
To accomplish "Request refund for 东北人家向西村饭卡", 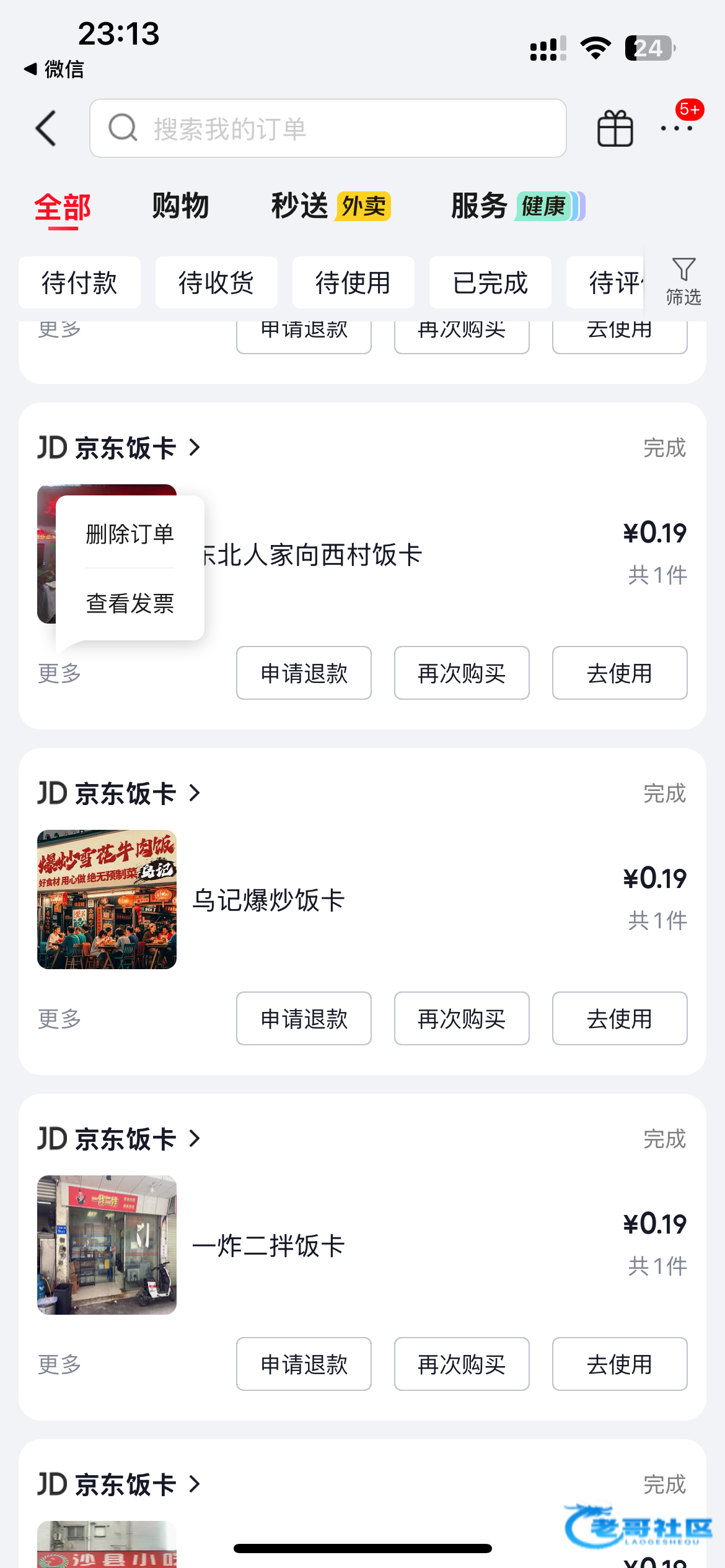I will pos(304,673).
